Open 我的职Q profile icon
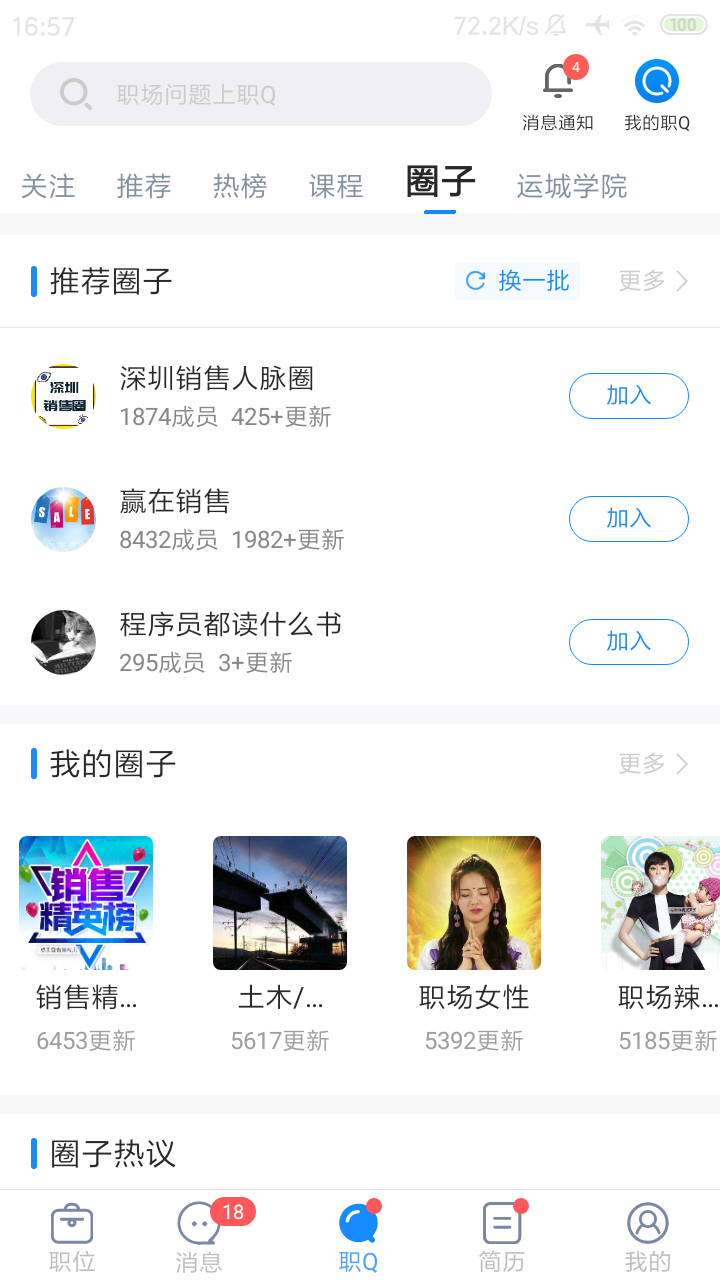The width and height of the screenshot is (720, 1280). 657,96
